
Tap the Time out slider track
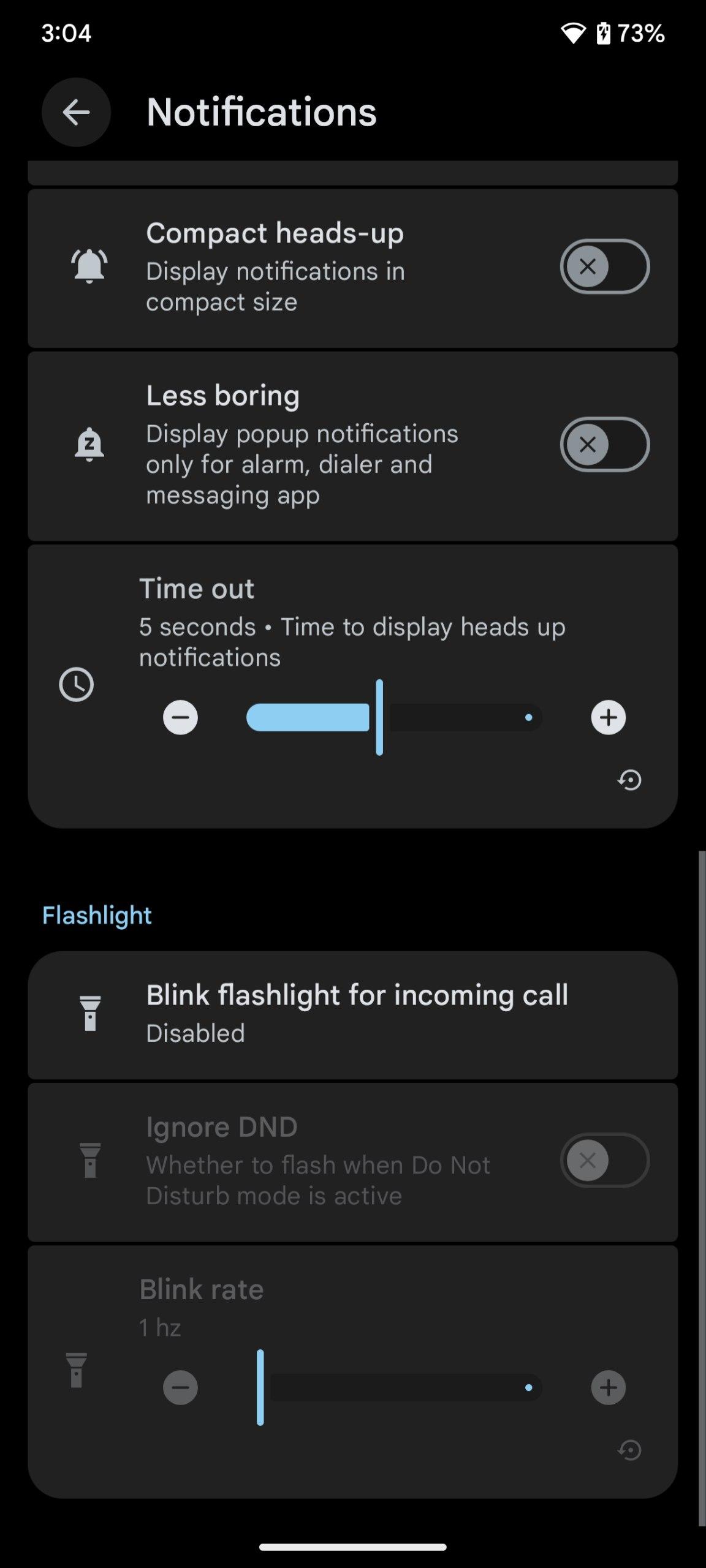coord(393,717)
